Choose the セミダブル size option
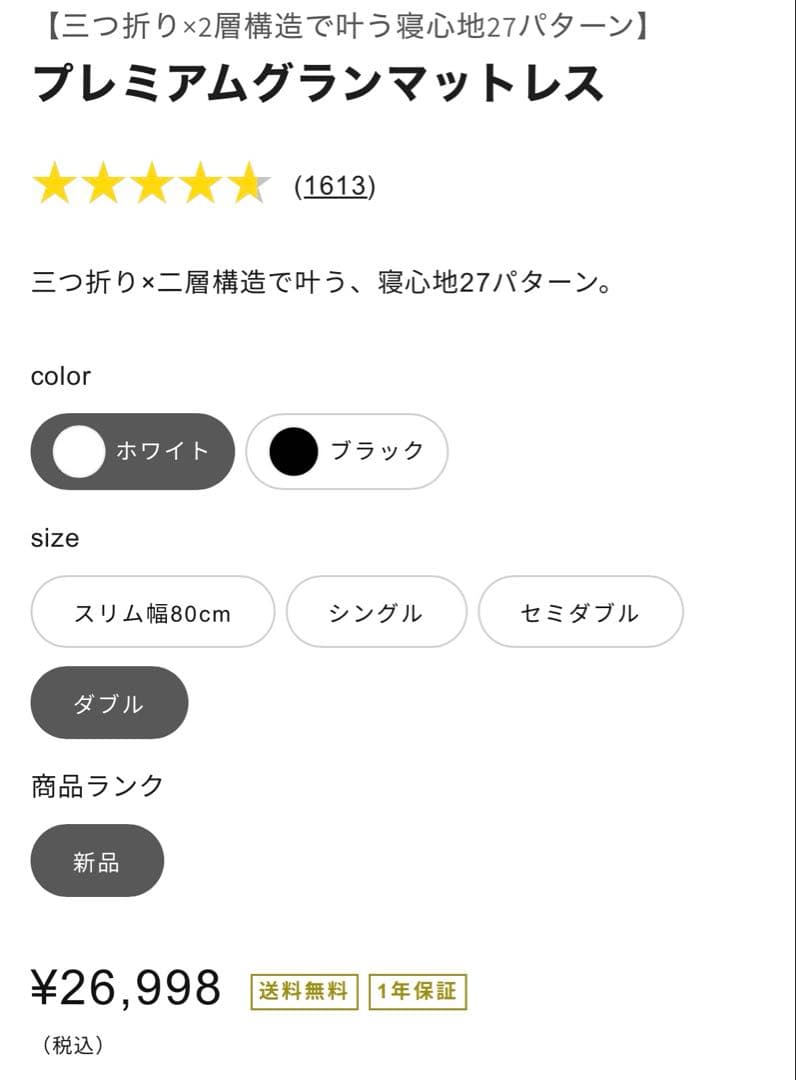The width and height of the screenshot is (796, 1080). click(x=580, y=613)
